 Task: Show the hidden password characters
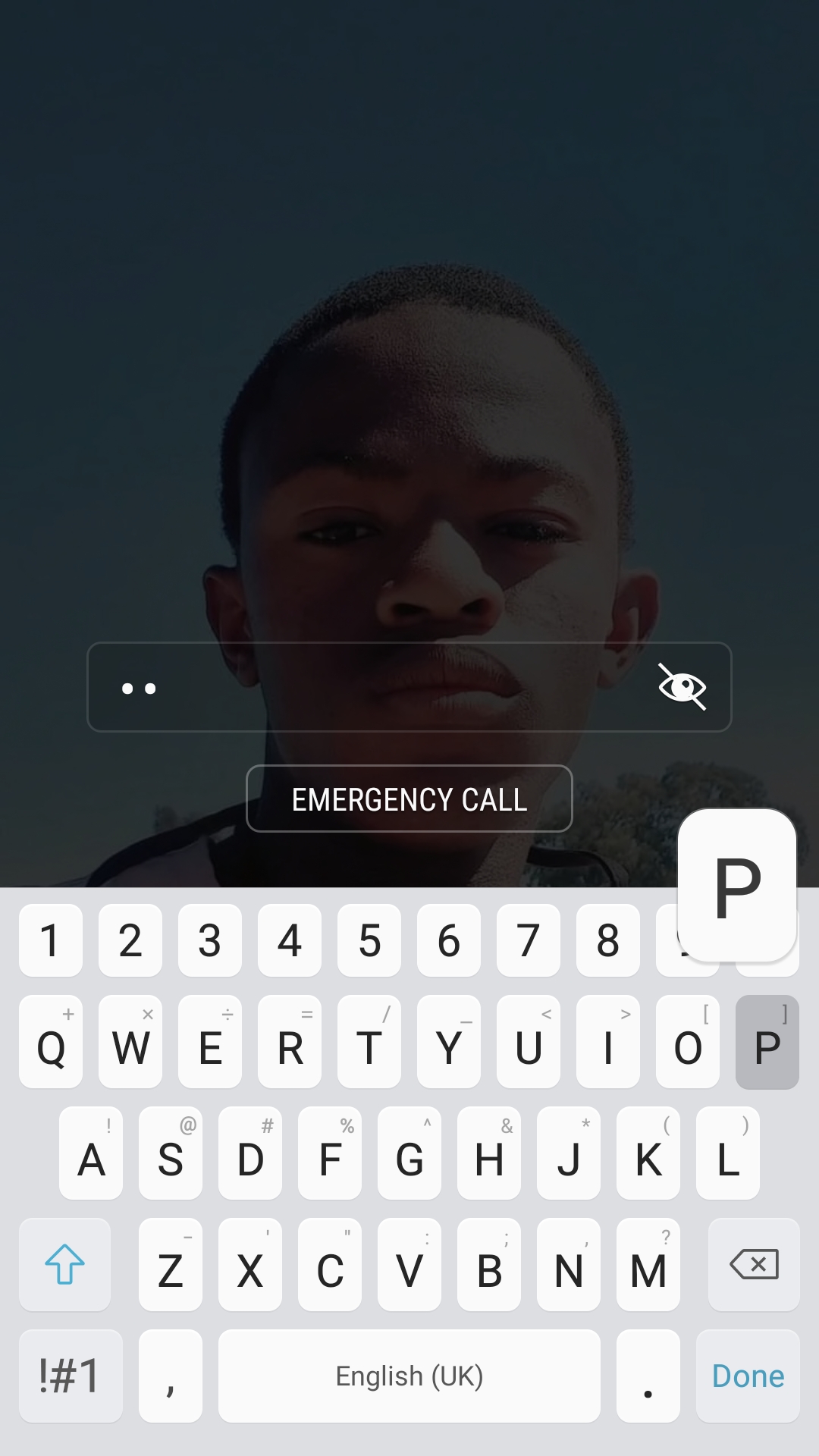click(682, 687)
